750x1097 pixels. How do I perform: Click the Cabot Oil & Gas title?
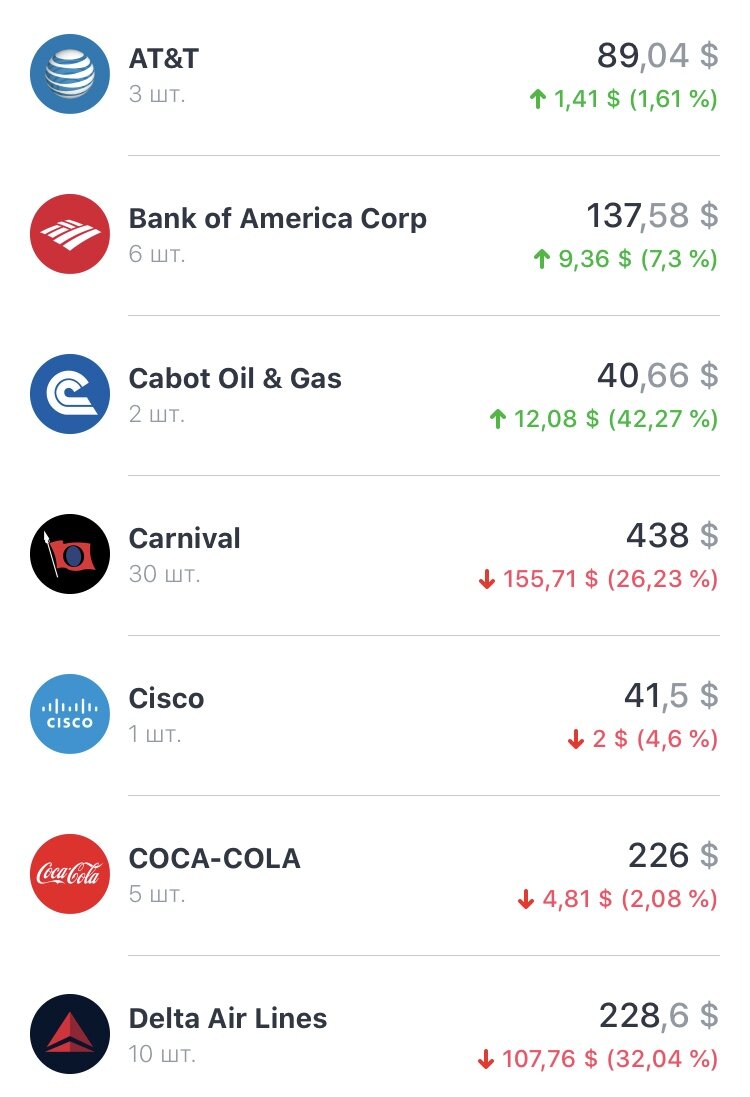(x=235, y=378)
